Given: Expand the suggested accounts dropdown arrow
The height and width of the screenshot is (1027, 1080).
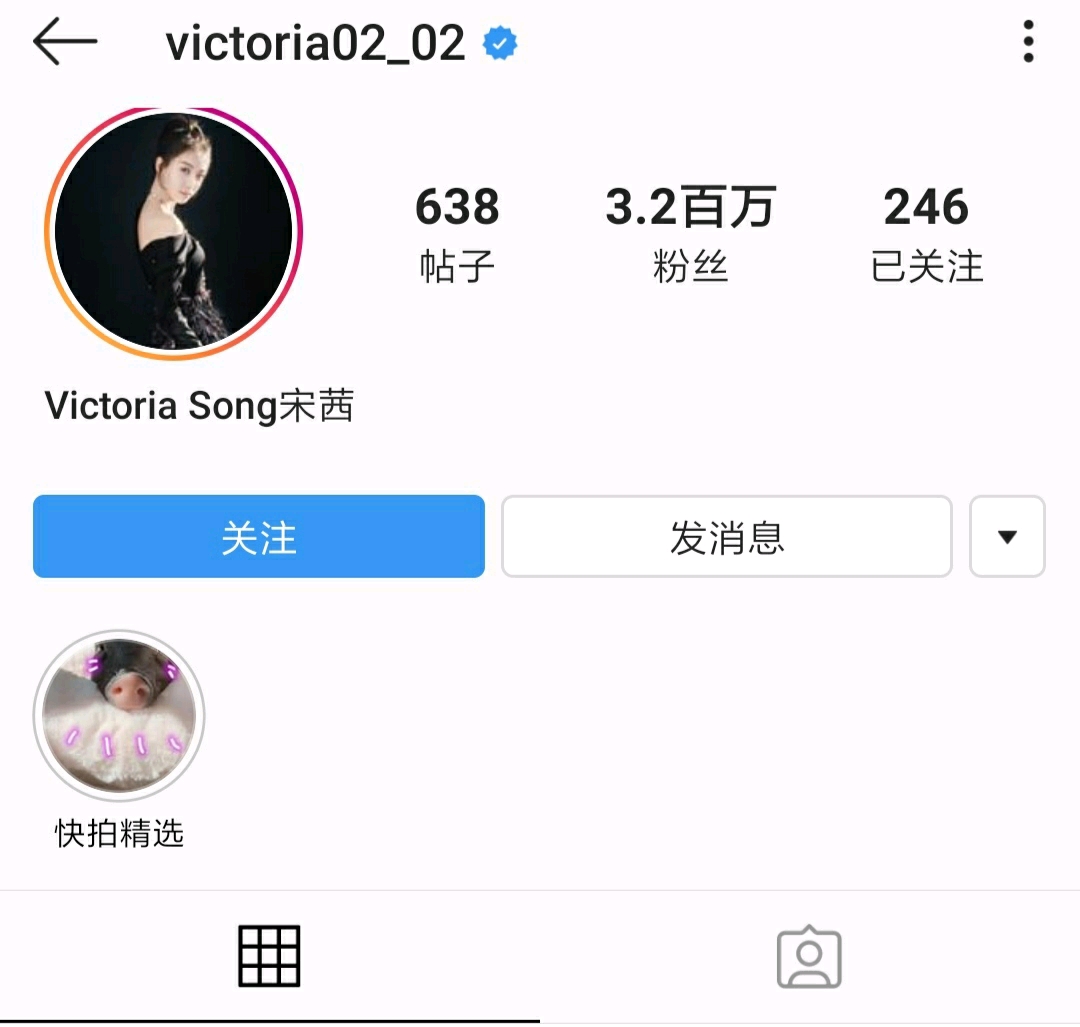Looking at the screenshot, I should click(x=1007, y=537).
